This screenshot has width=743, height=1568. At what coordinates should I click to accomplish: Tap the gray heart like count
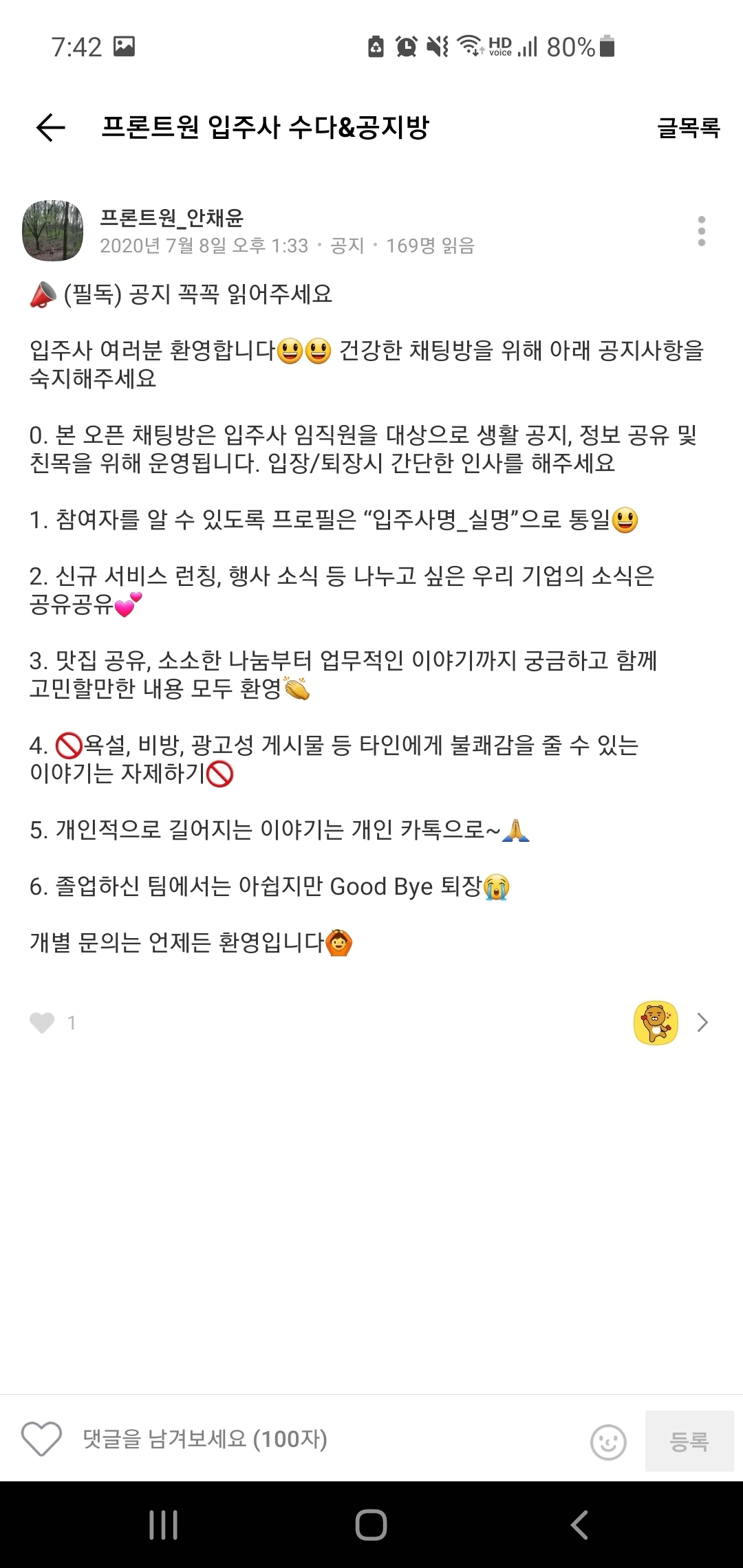pyautogui.click(x=53, y=1023)
